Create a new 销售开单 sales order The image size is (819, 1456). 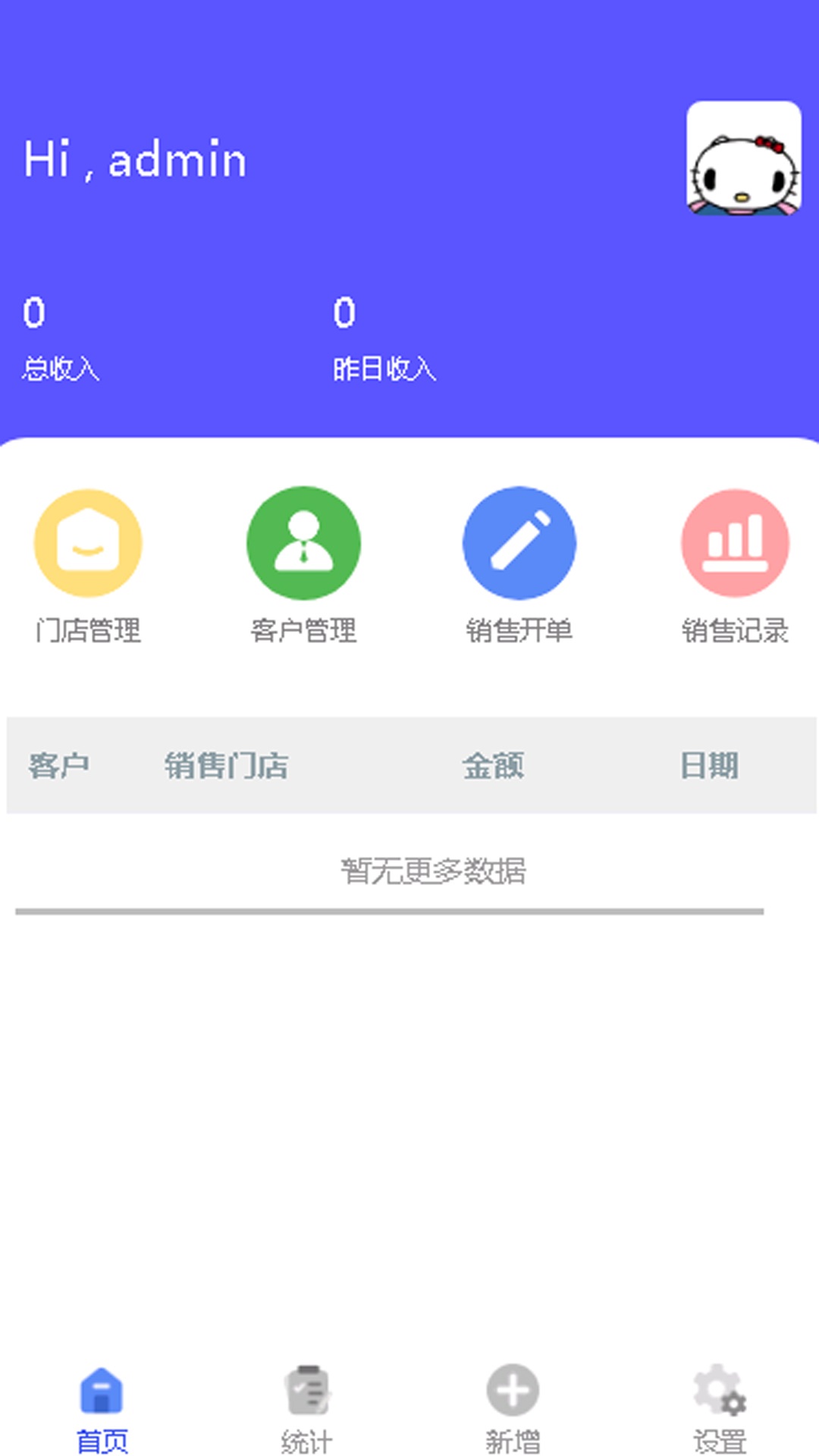click(x=519, y=543)
